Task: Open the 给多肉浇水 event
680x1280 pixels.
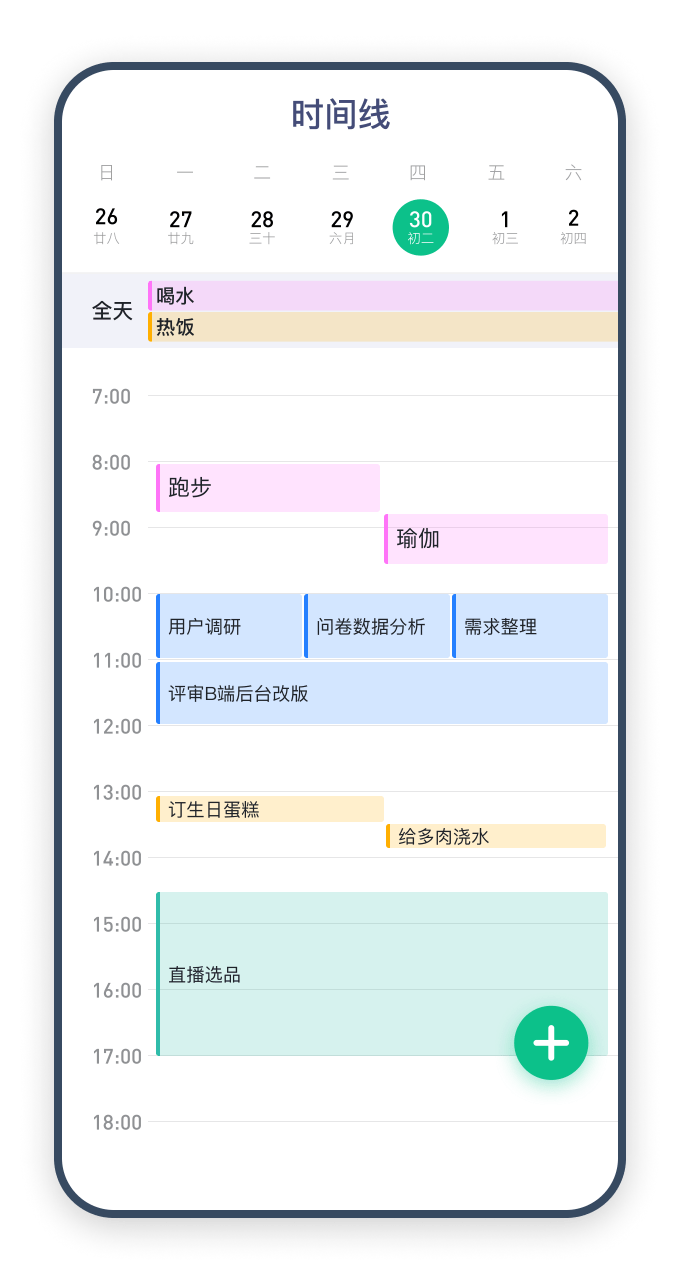Action: [496, 836]
